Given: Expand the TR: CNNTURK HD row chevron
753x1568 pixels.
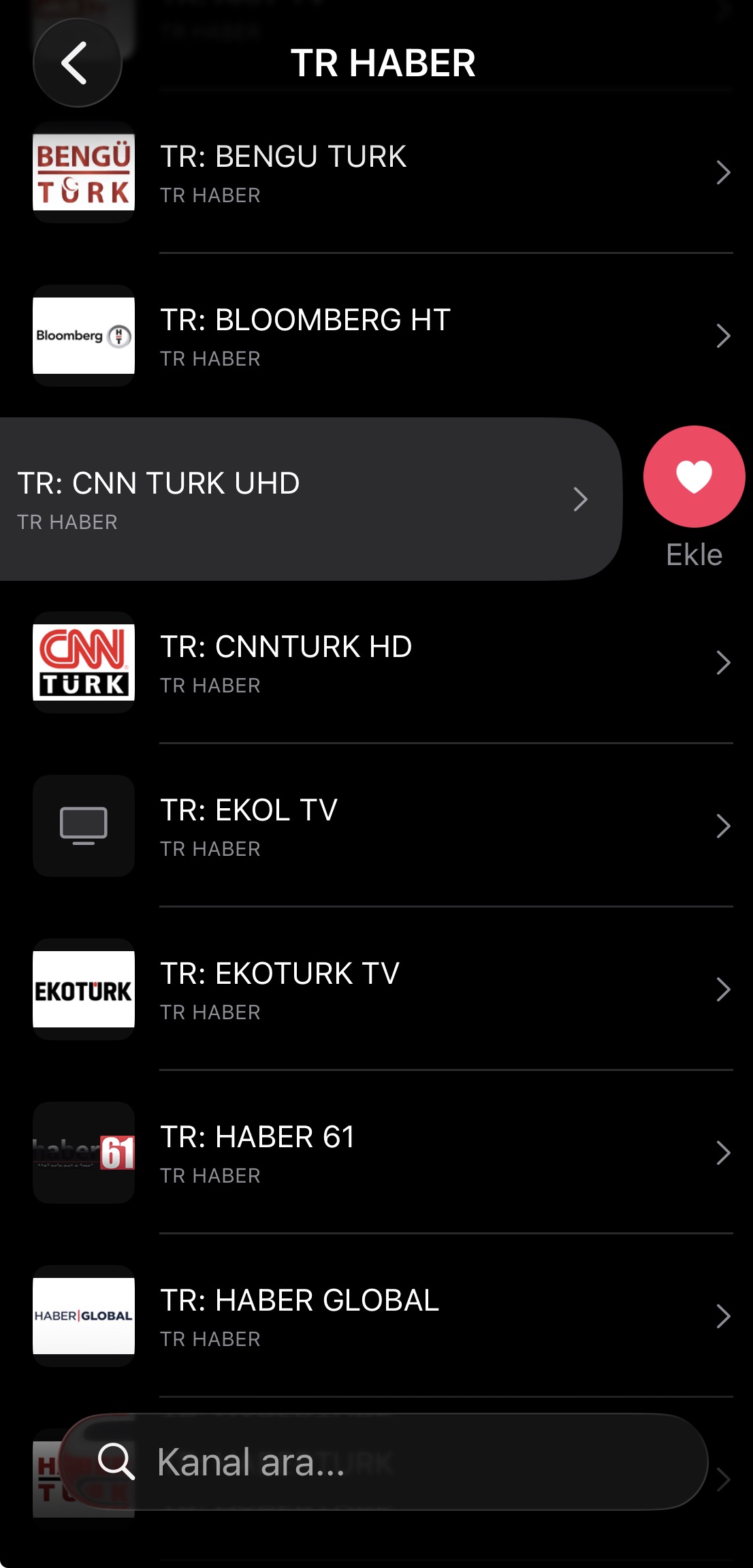Looking at the screenshot, I should pyautogui.click(x=723, y=662).
